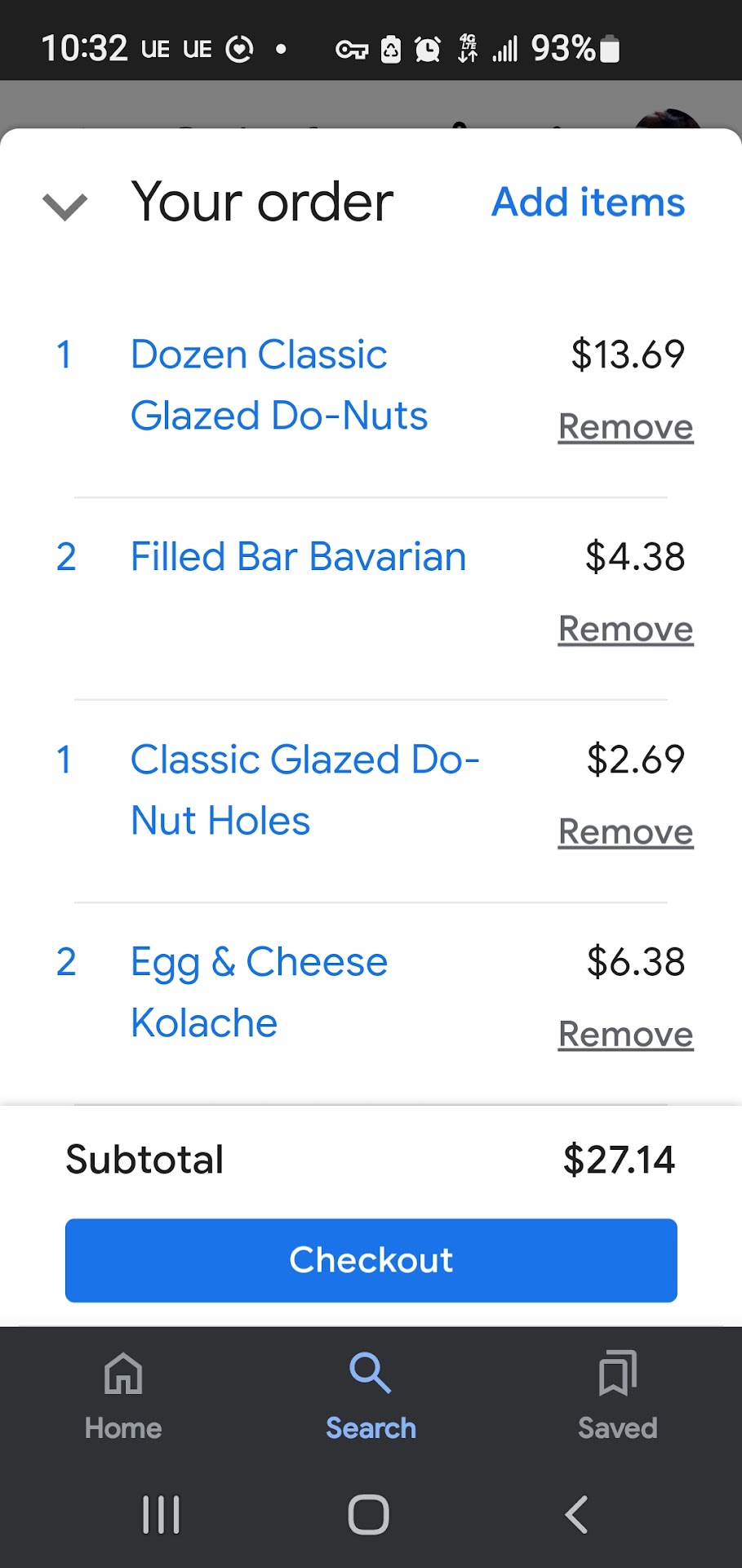Switch to the Home tab

click(123, 1395)
